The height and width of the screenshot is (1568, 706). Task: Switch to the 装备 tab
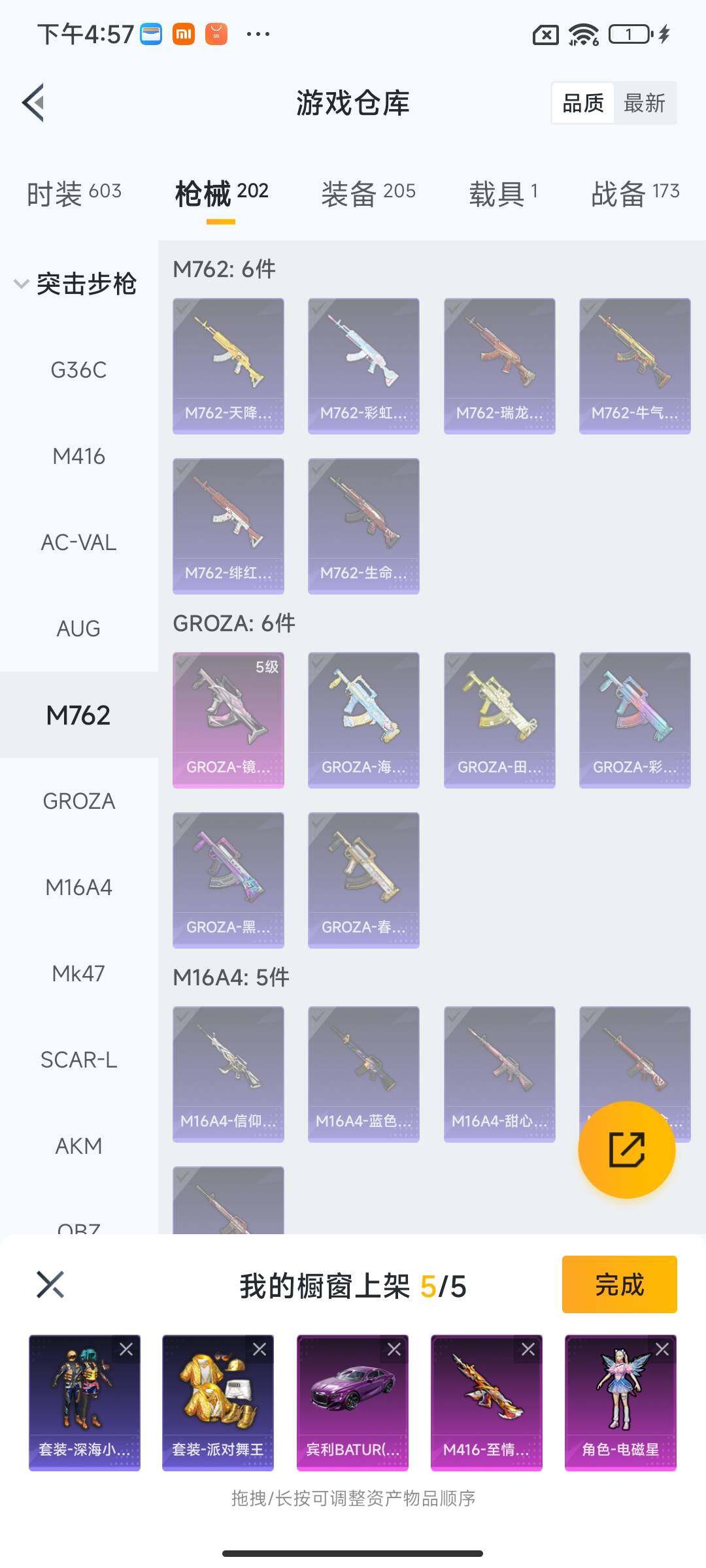368,193
